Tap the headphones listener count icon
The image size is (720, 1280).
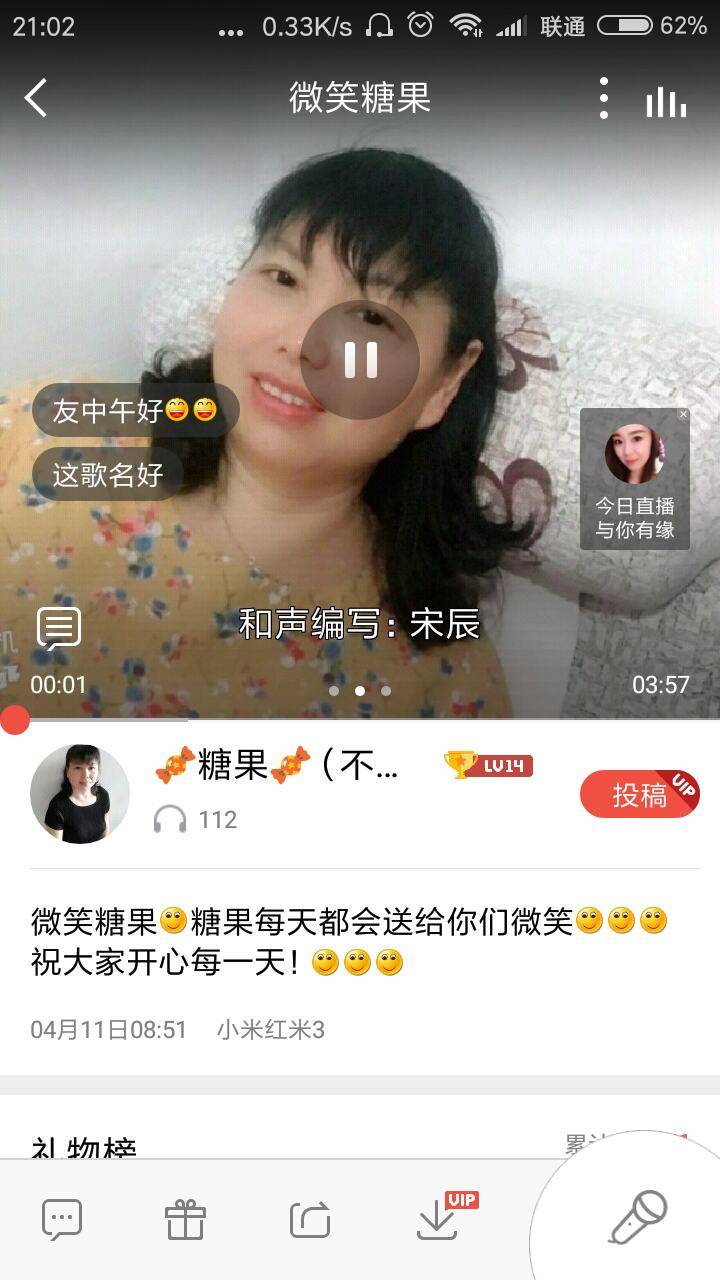[172, 820]
